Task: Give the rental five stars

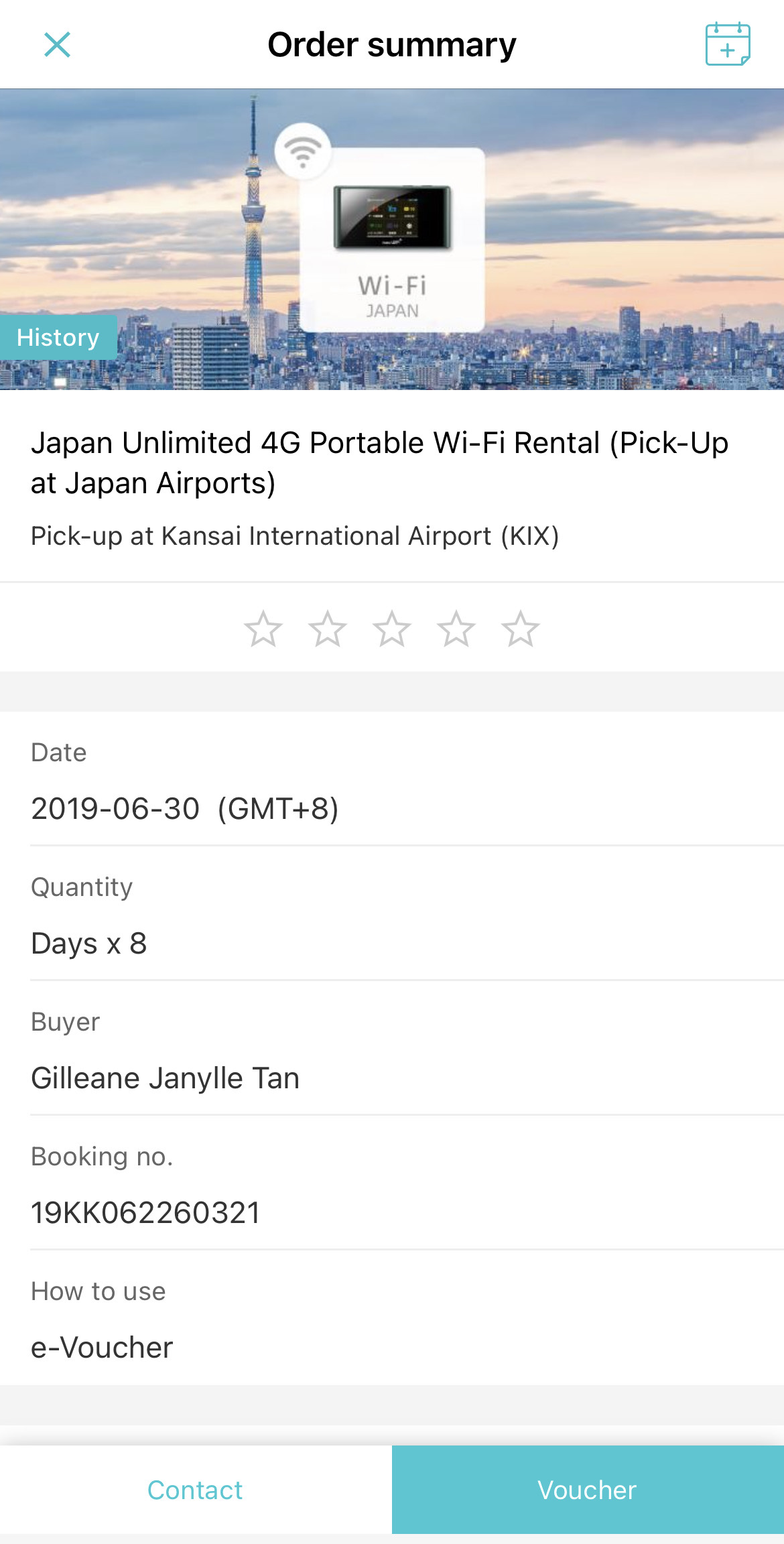Action: [x=520, y=629]
